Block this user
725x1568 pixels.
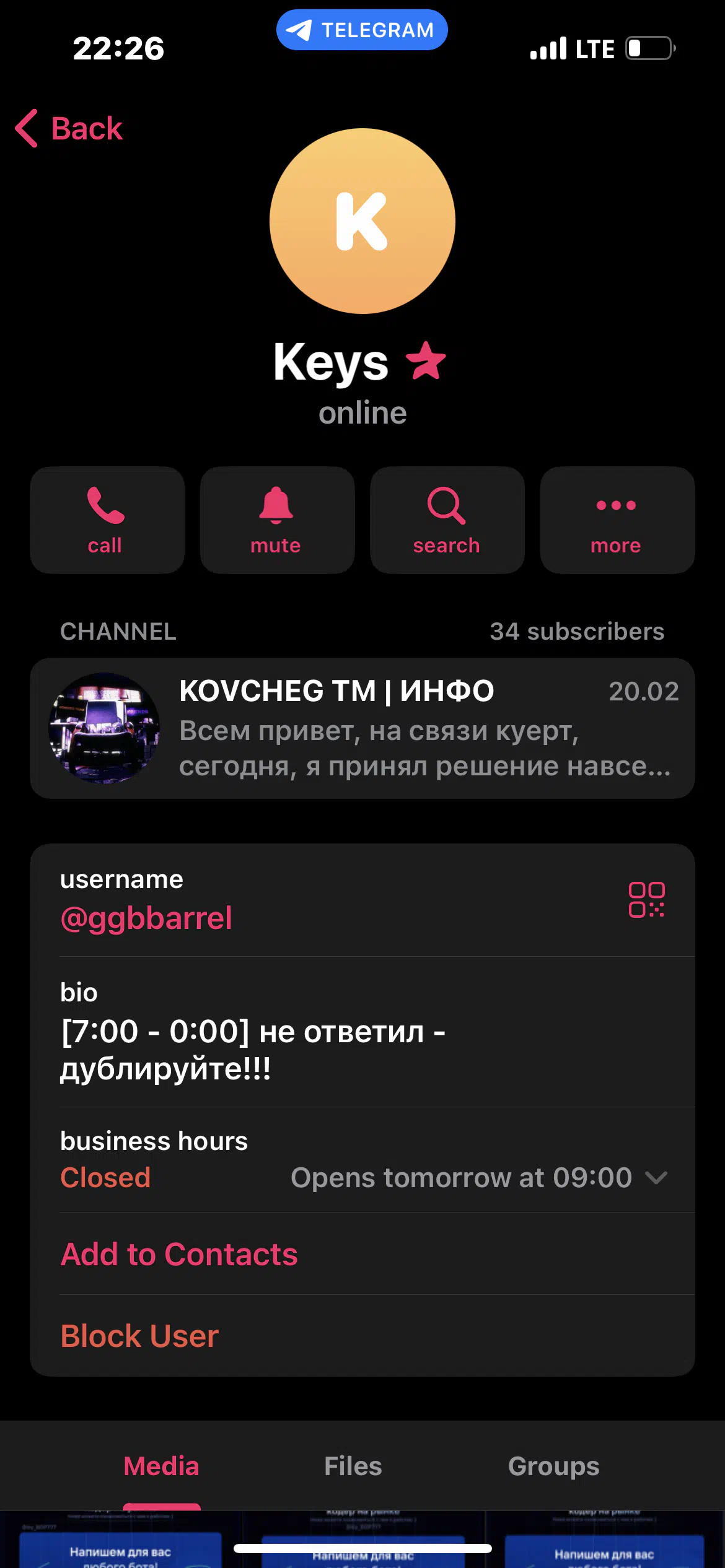139,1336
